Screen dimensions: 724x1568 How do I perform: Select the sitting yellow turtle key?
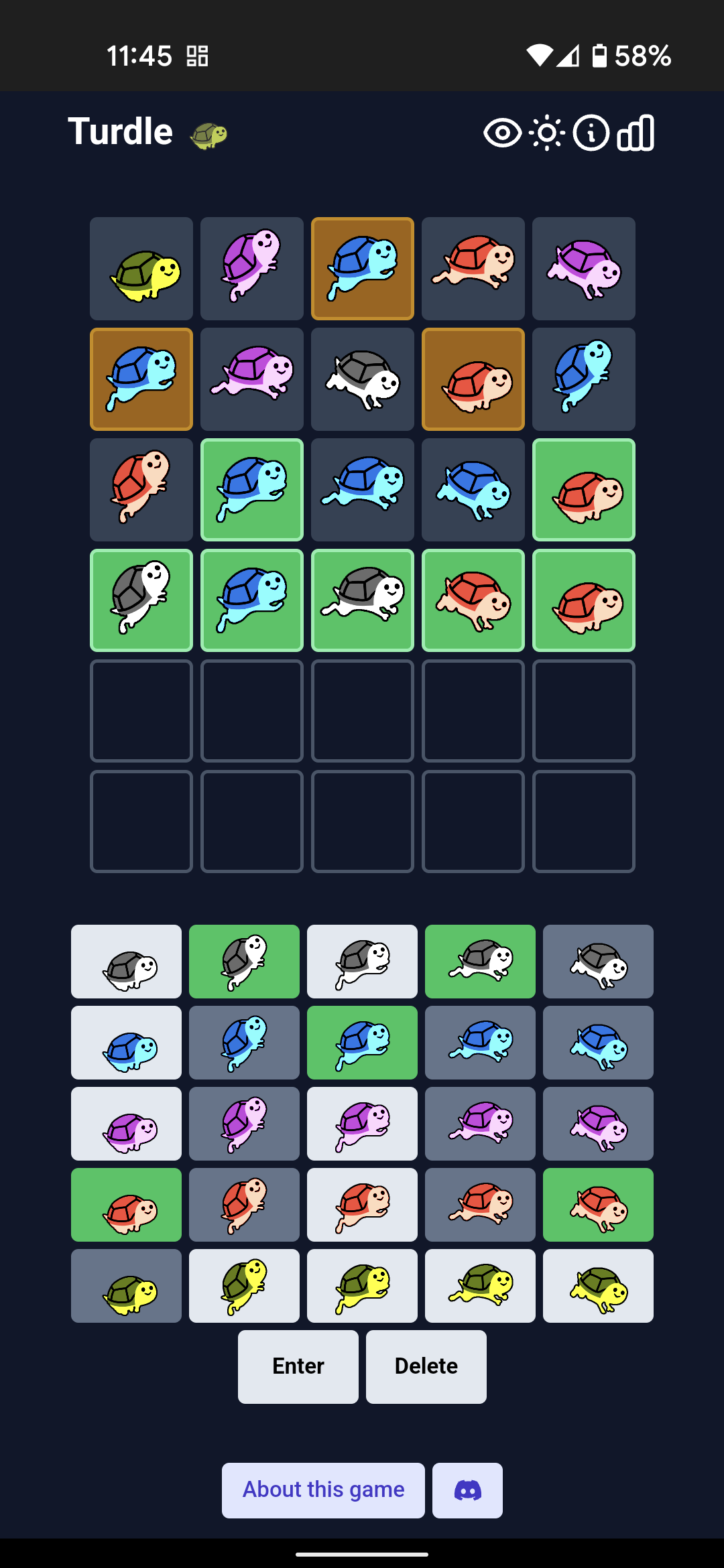click(126, 1286)
